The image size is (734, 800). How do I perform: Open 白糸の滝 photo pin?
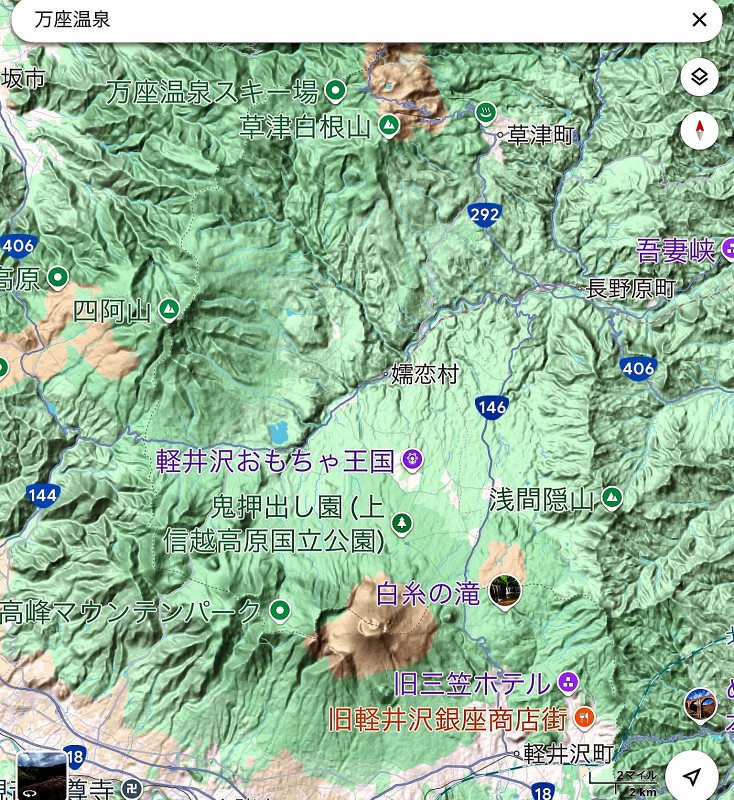click(505, 593)
